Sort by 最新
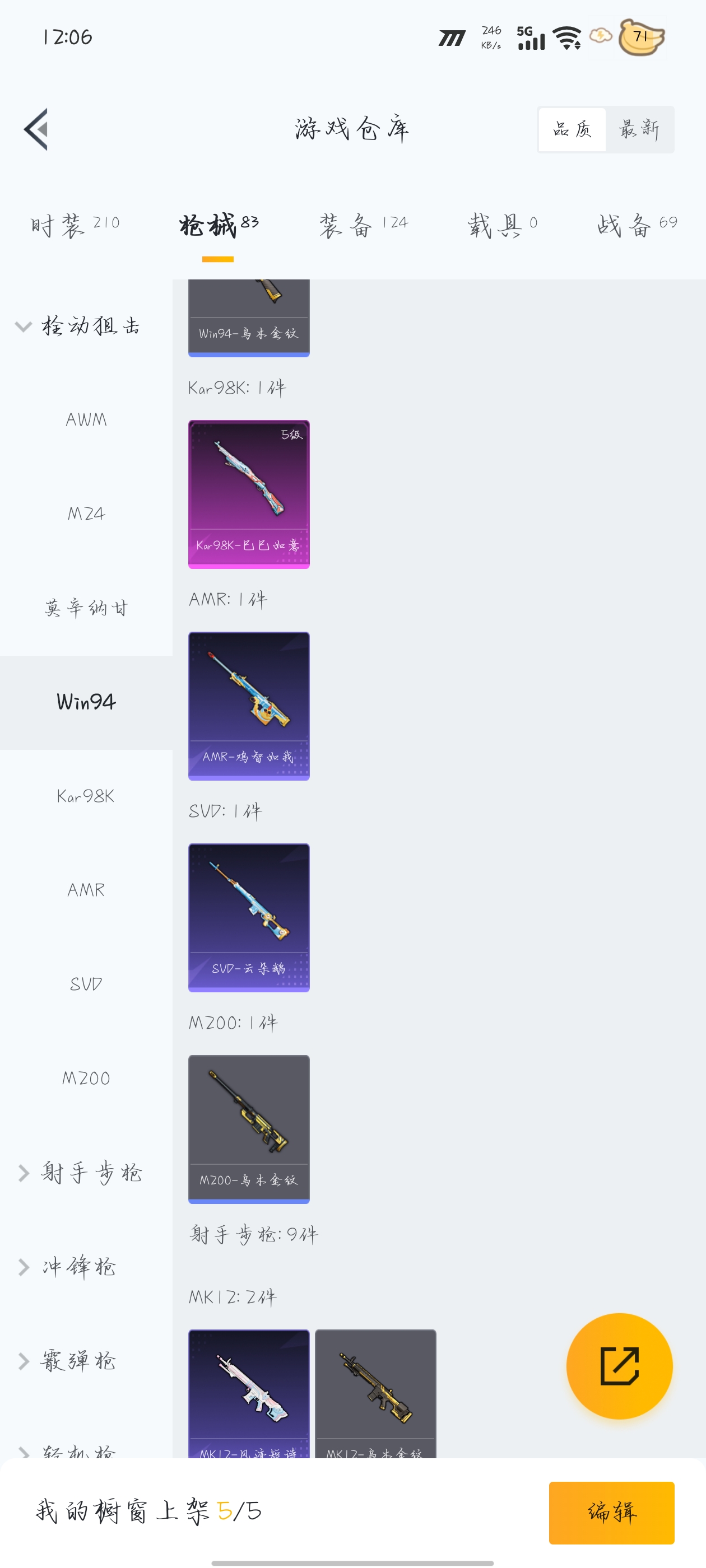Screen dimensions: 706x1568 click(x=639, y=129)
